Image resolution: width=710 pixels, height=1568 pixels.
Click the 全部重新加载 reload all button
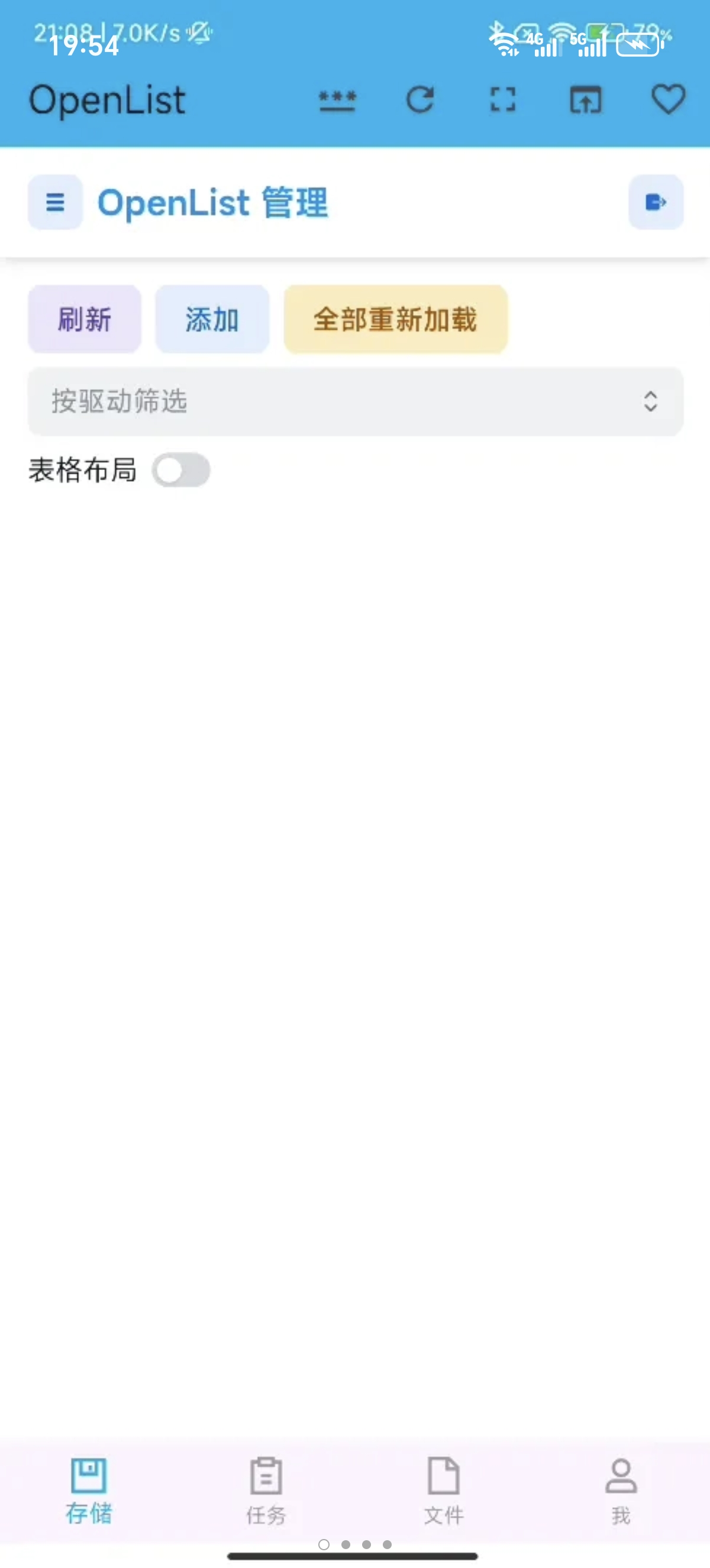click(395, 319)
